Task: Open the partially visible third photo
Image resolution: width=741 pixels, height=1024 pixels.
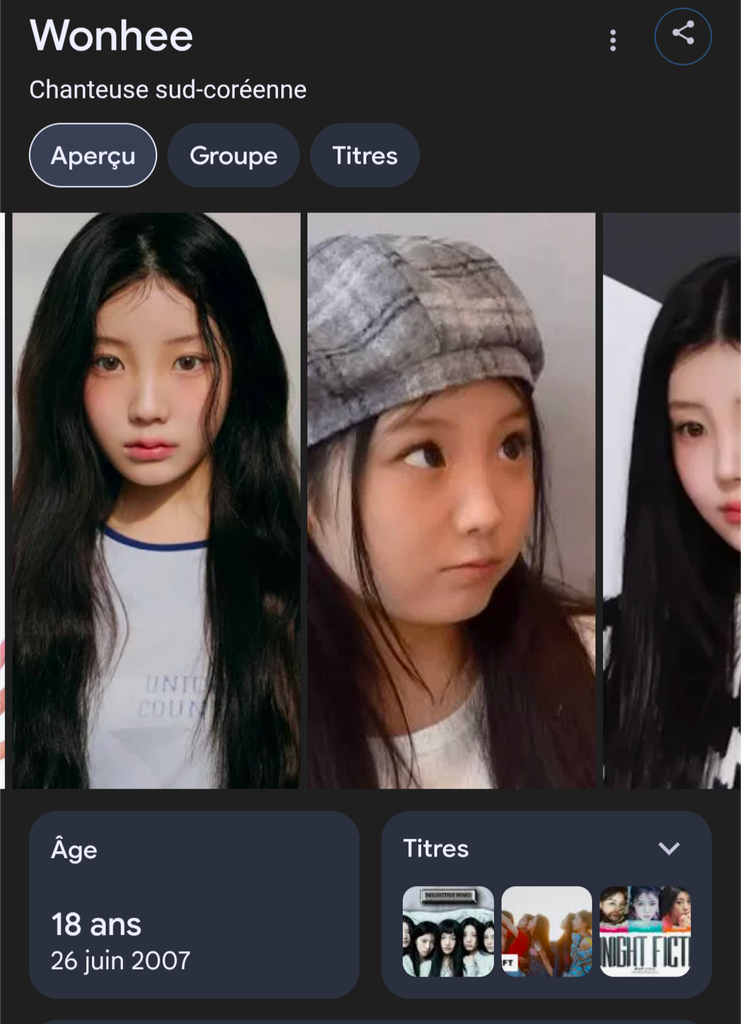Action: [672, 500]
